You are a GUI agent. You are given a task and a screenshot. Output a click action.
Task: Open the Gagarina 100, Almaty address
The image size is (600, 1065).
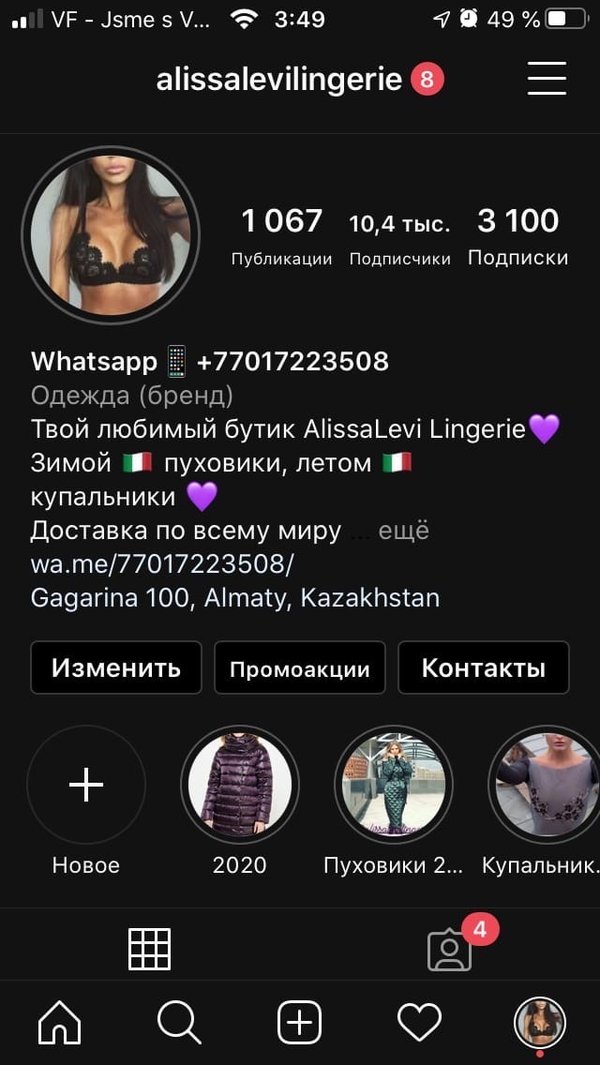(x=235, y=598)
